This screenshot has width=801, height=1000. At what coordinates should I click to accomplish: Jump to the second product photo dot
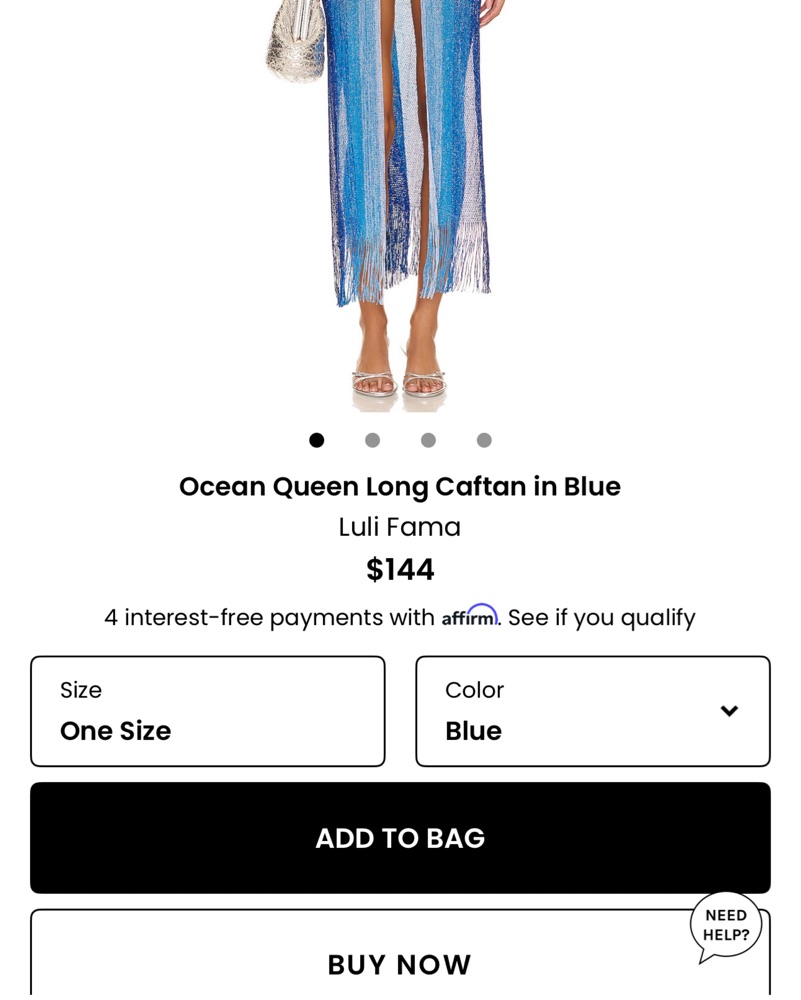372,440
